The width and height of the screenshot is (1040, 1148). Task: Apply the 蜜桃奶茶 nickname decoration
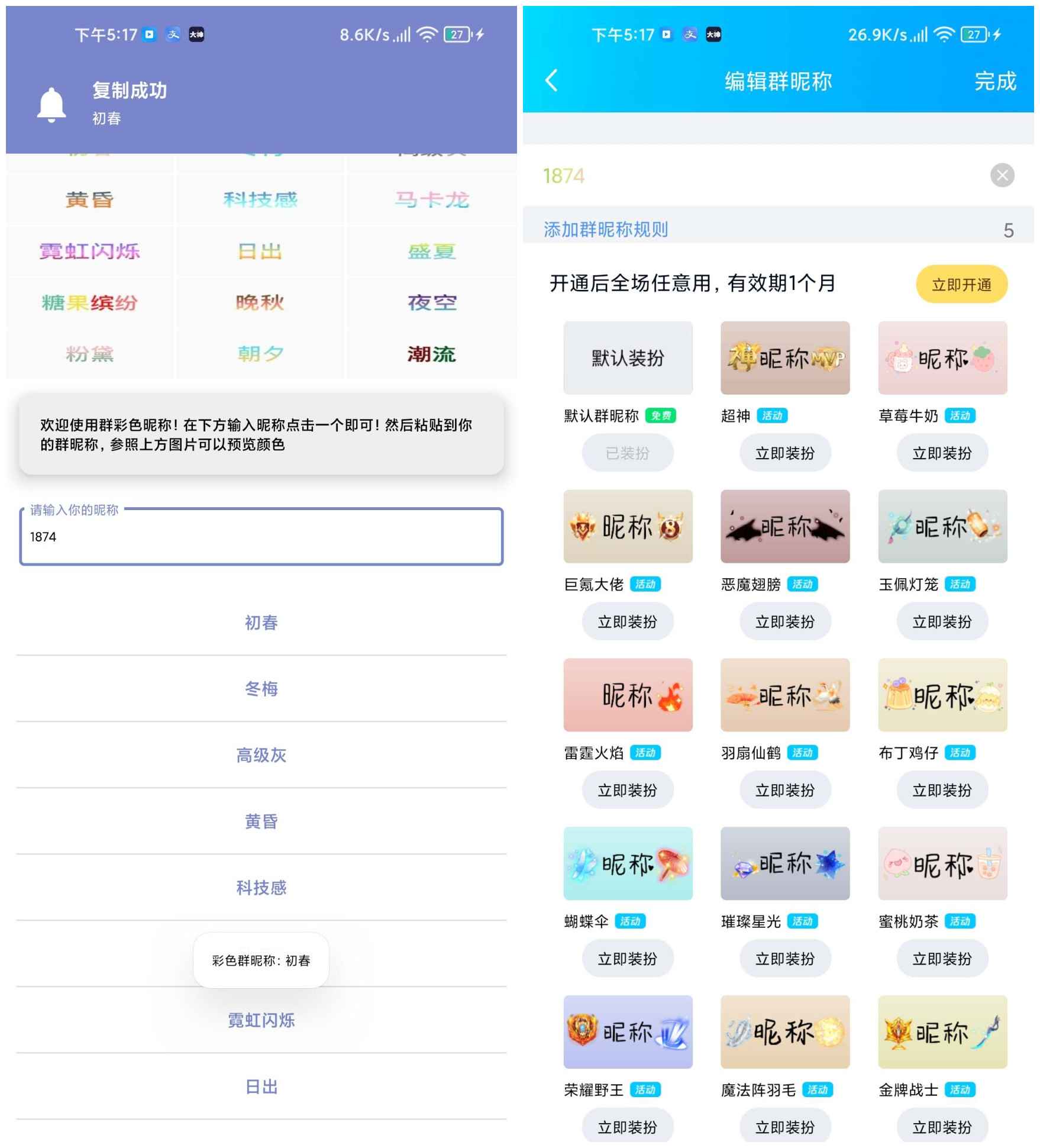click(x=942, y=959)
